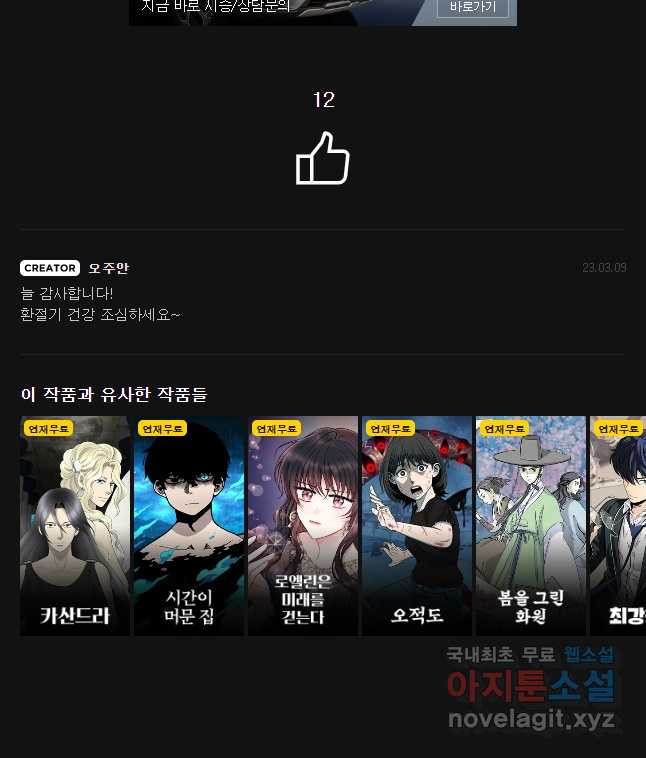Open the 오적도 webtoon card

tap(417, 526)
